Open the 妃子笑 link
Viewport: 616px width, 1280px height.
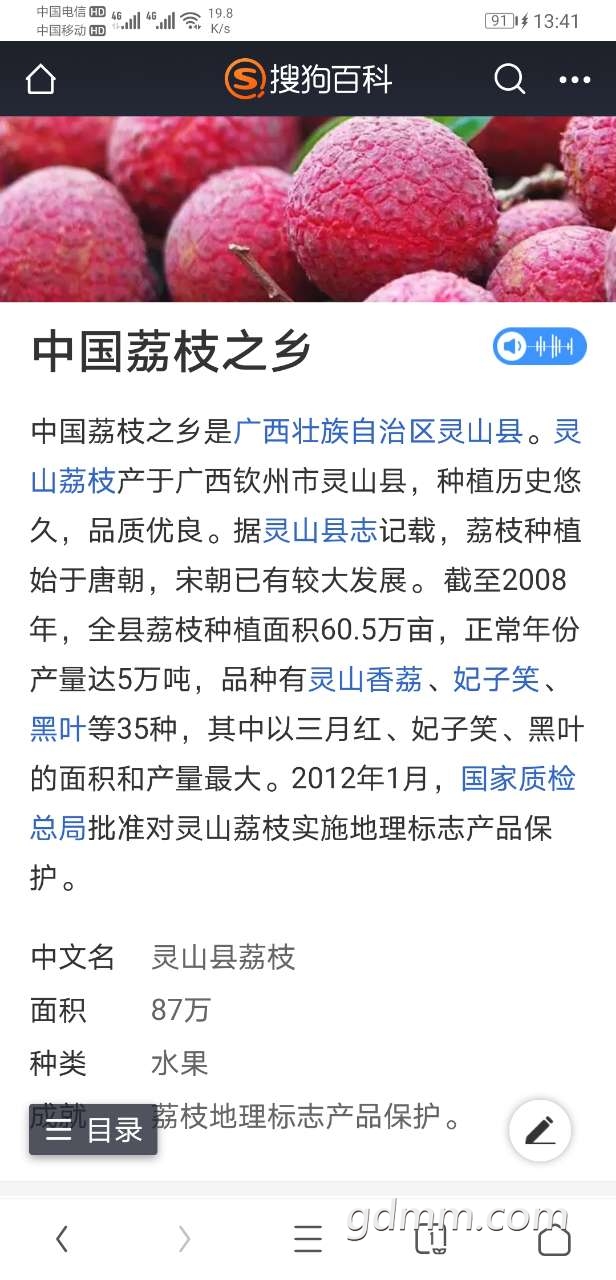pos(496,680)
